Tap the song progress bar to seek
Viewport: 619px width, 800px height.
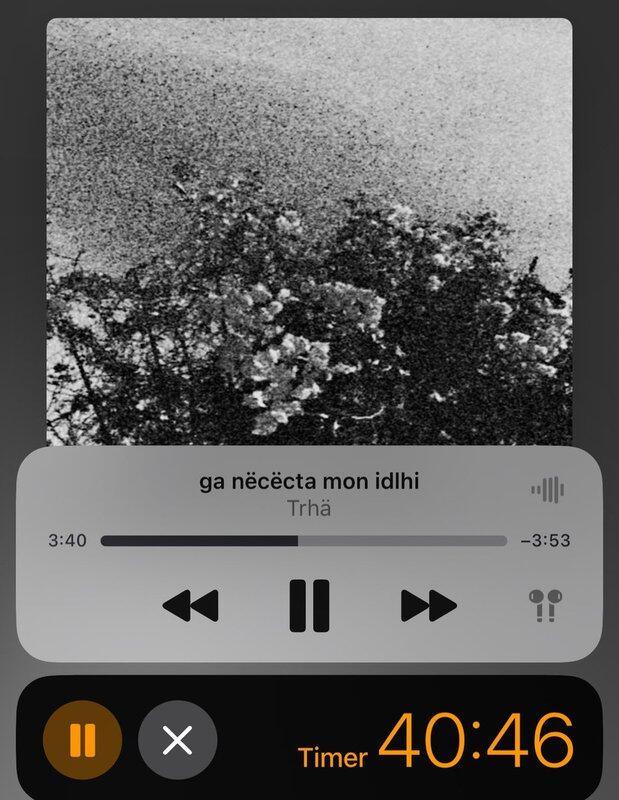(304, 541)
